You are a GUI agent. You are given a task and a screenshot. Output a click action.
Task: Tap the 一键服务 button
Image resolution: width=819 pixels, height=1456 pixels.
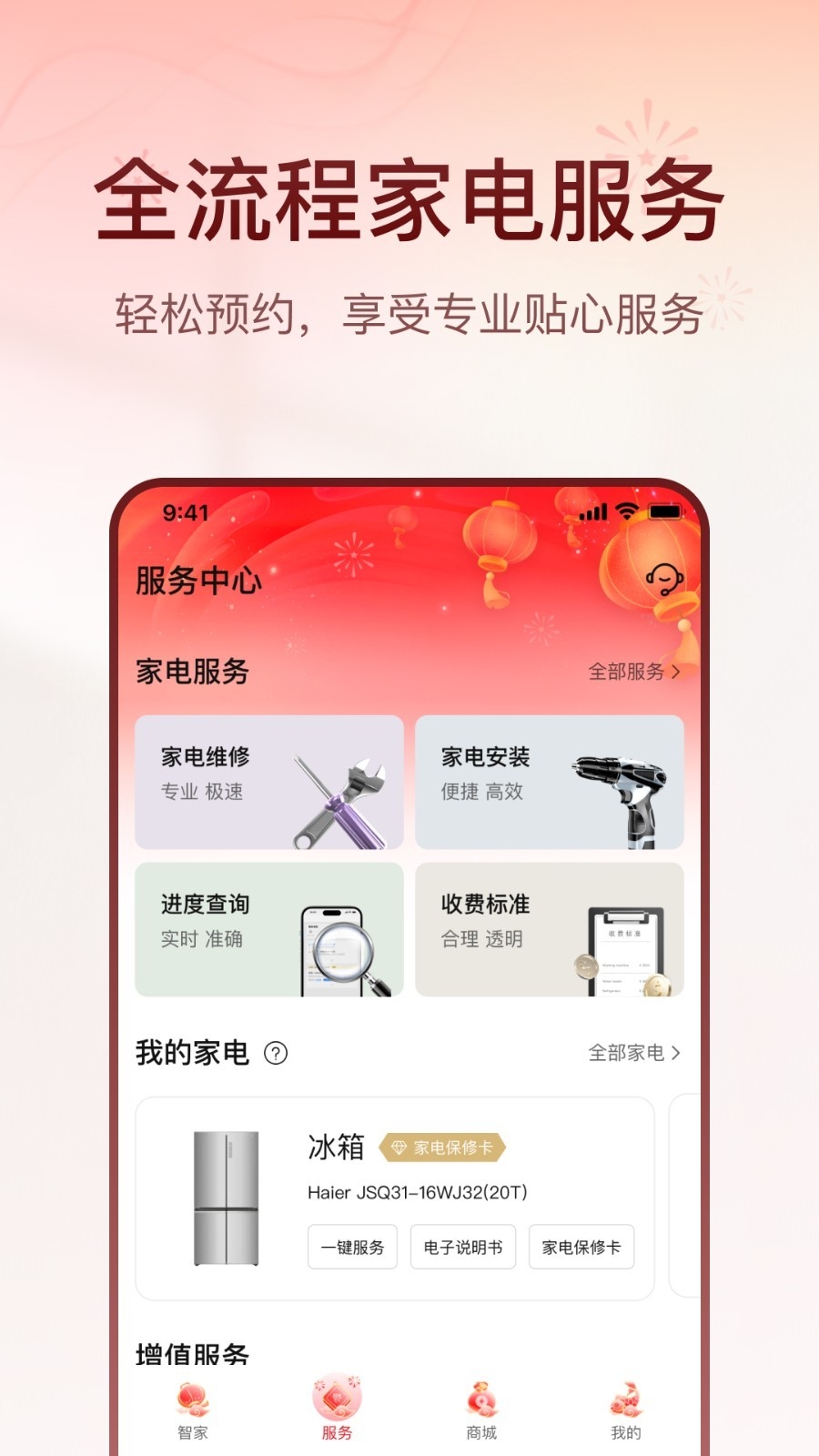pos(352,1247)
